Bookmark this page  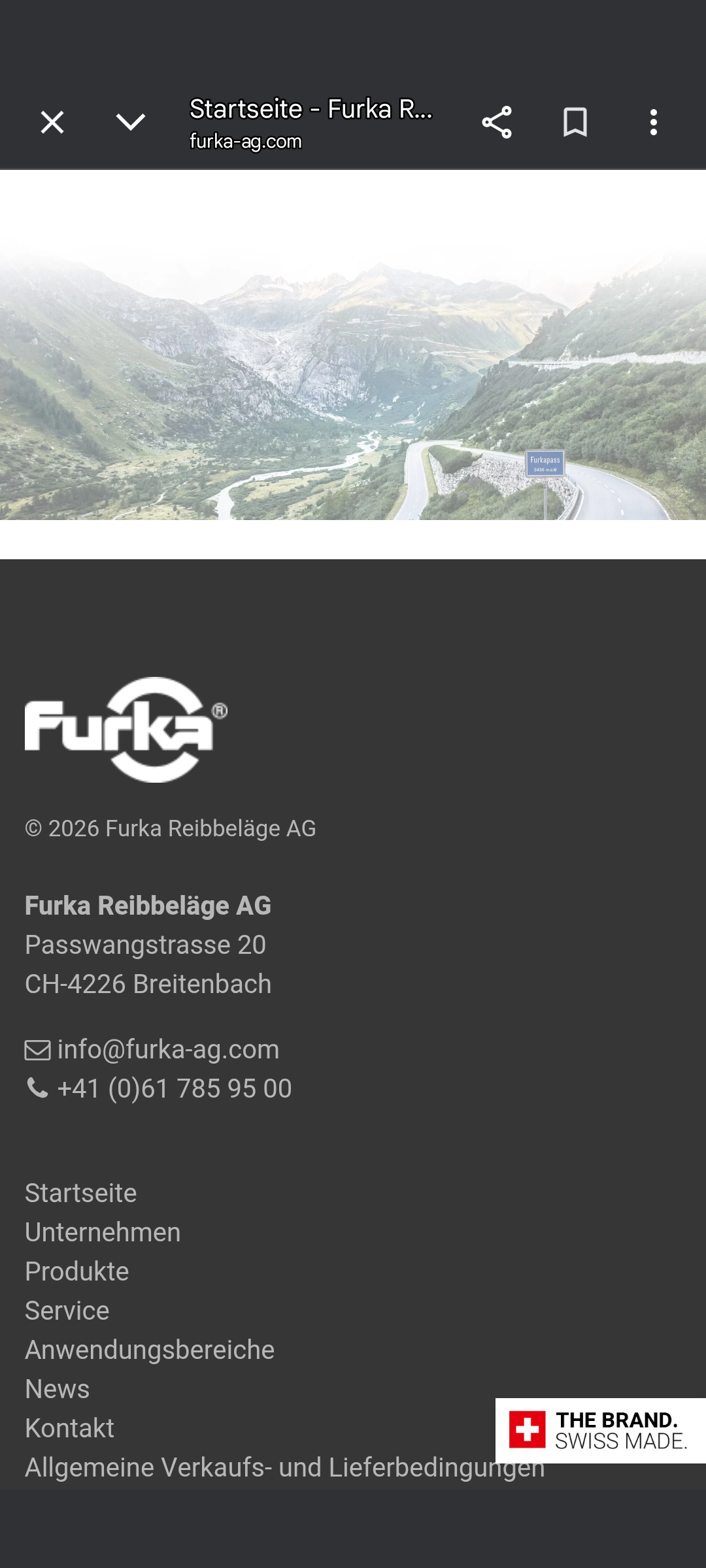click(575, 122)
